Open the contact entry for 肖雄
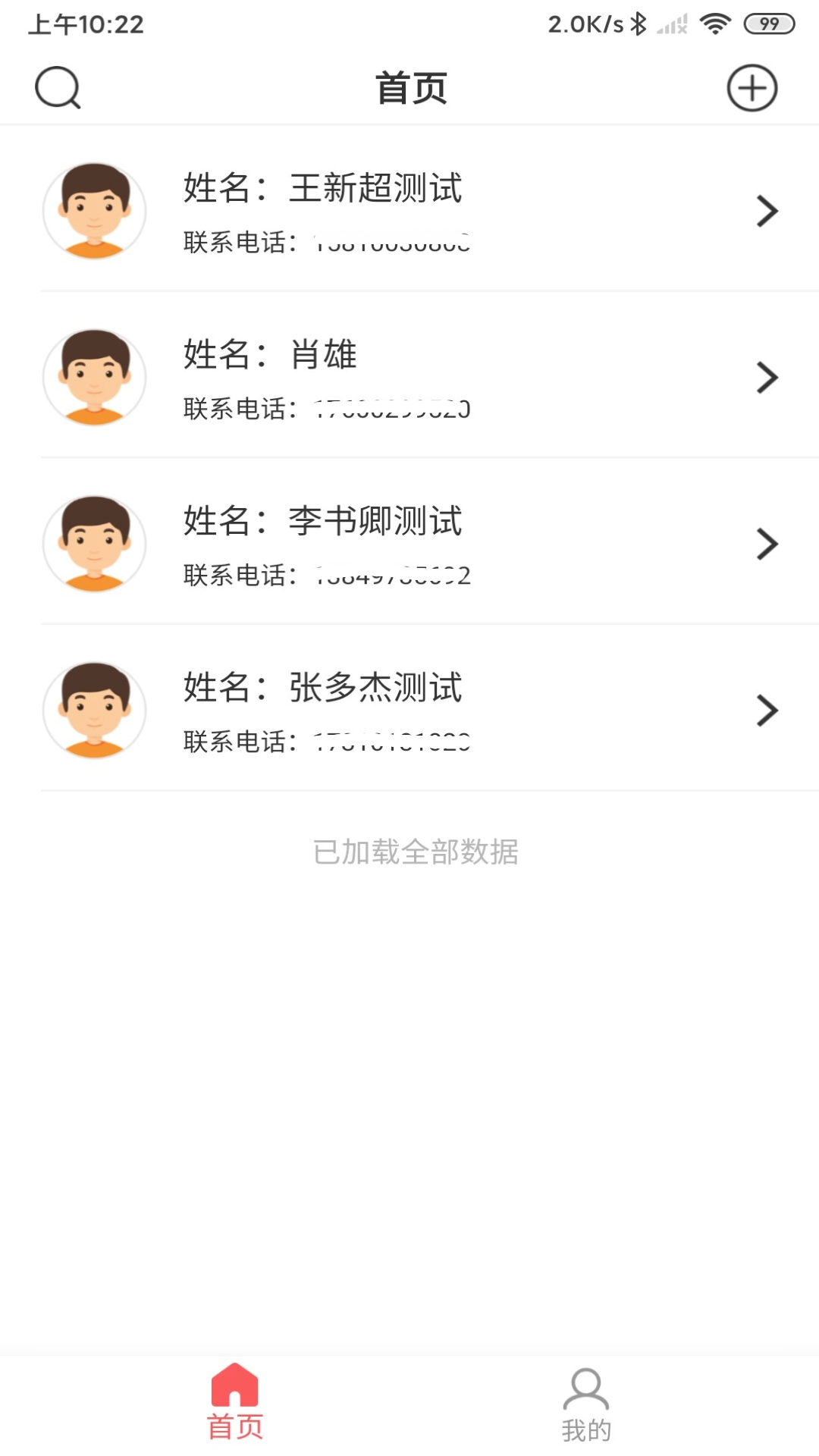The width and height of the screenshot is (819, 1456). coord(409,378)
